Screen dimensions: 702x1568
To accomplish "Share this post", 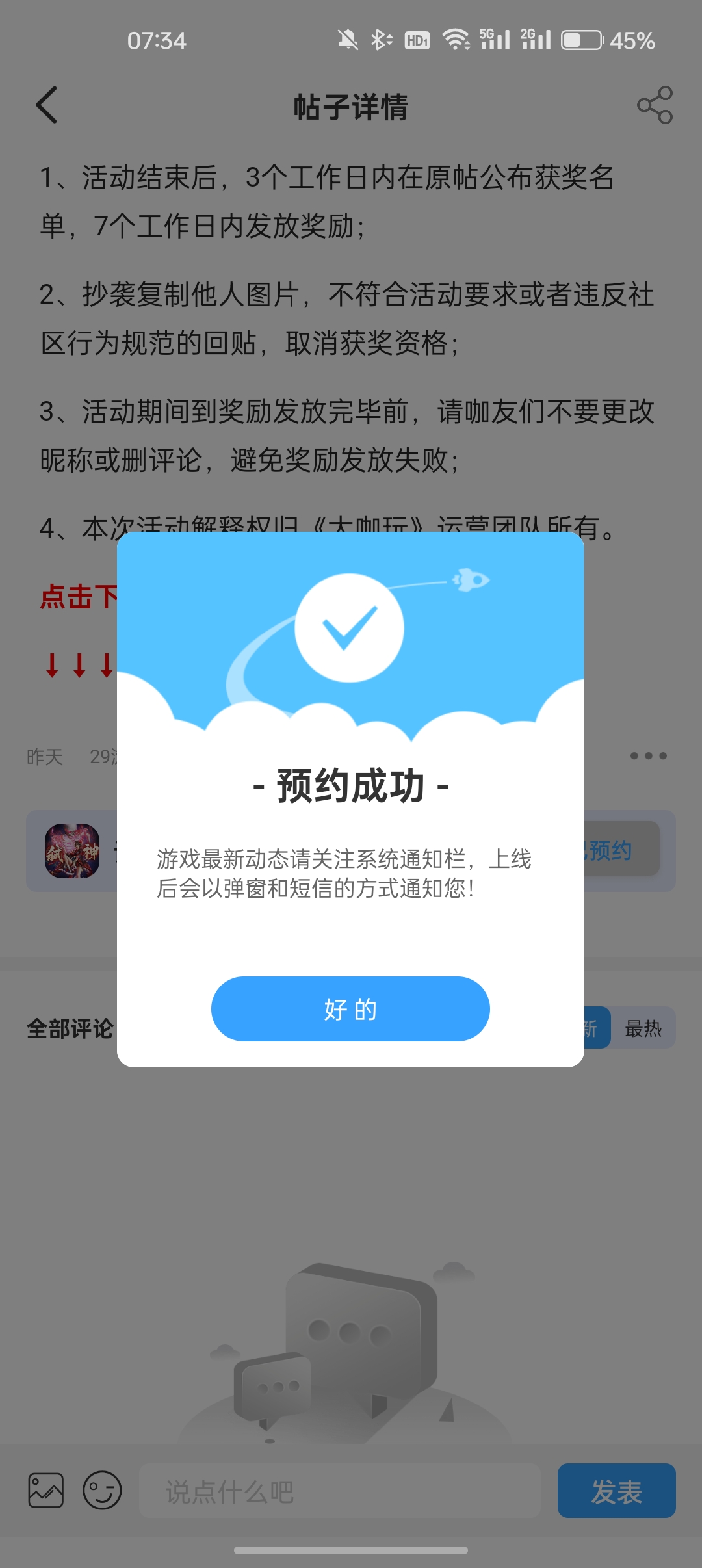I will pos(655,105).
